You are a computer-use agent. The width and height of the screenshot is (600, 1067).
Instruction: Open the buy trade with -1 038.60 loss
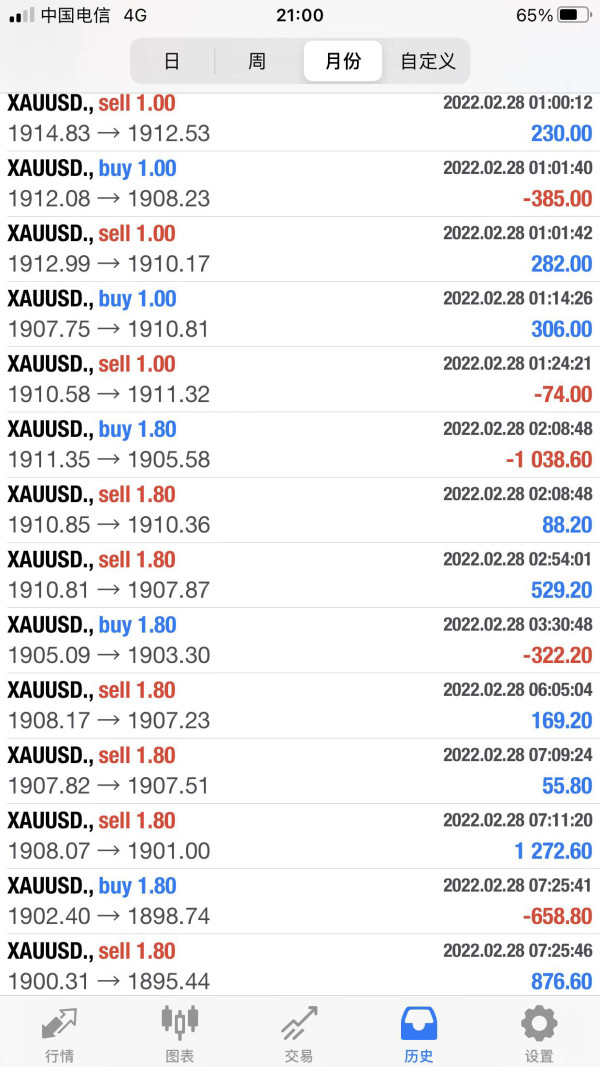click(300, 445)
